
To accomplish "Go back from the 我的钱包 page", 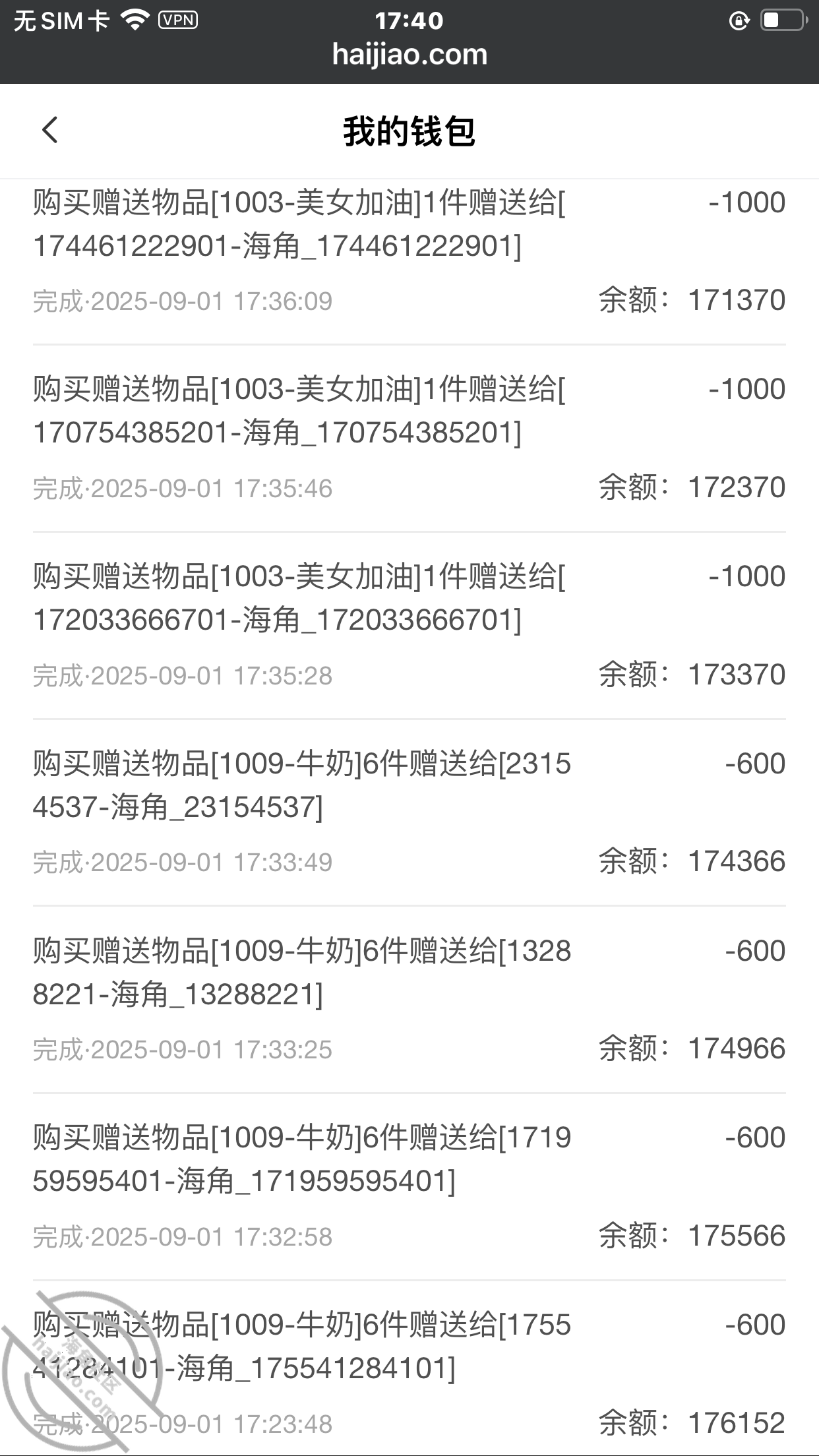I will point(50,130).
